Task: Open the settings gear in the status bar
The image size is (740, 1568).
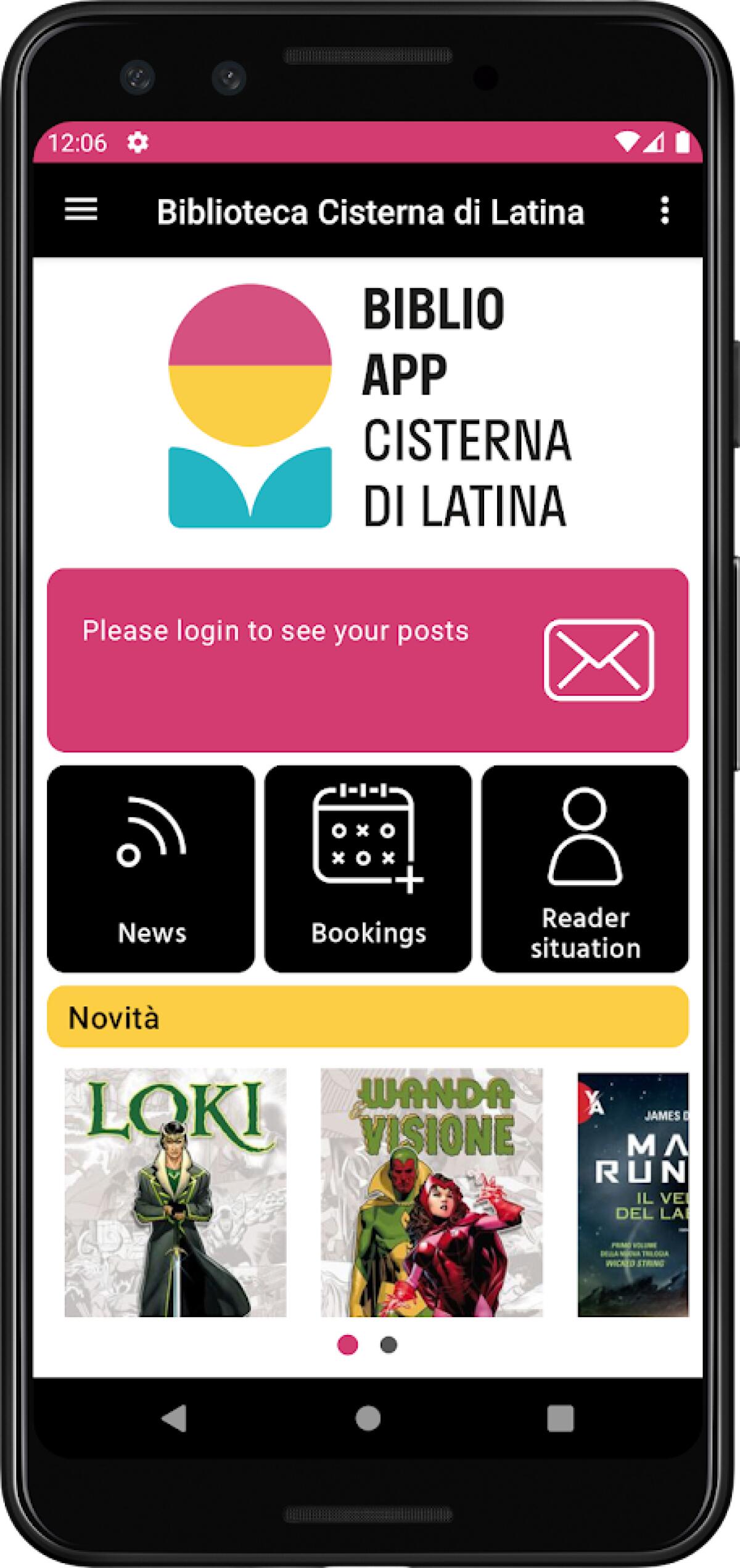Action: point(138,142)
